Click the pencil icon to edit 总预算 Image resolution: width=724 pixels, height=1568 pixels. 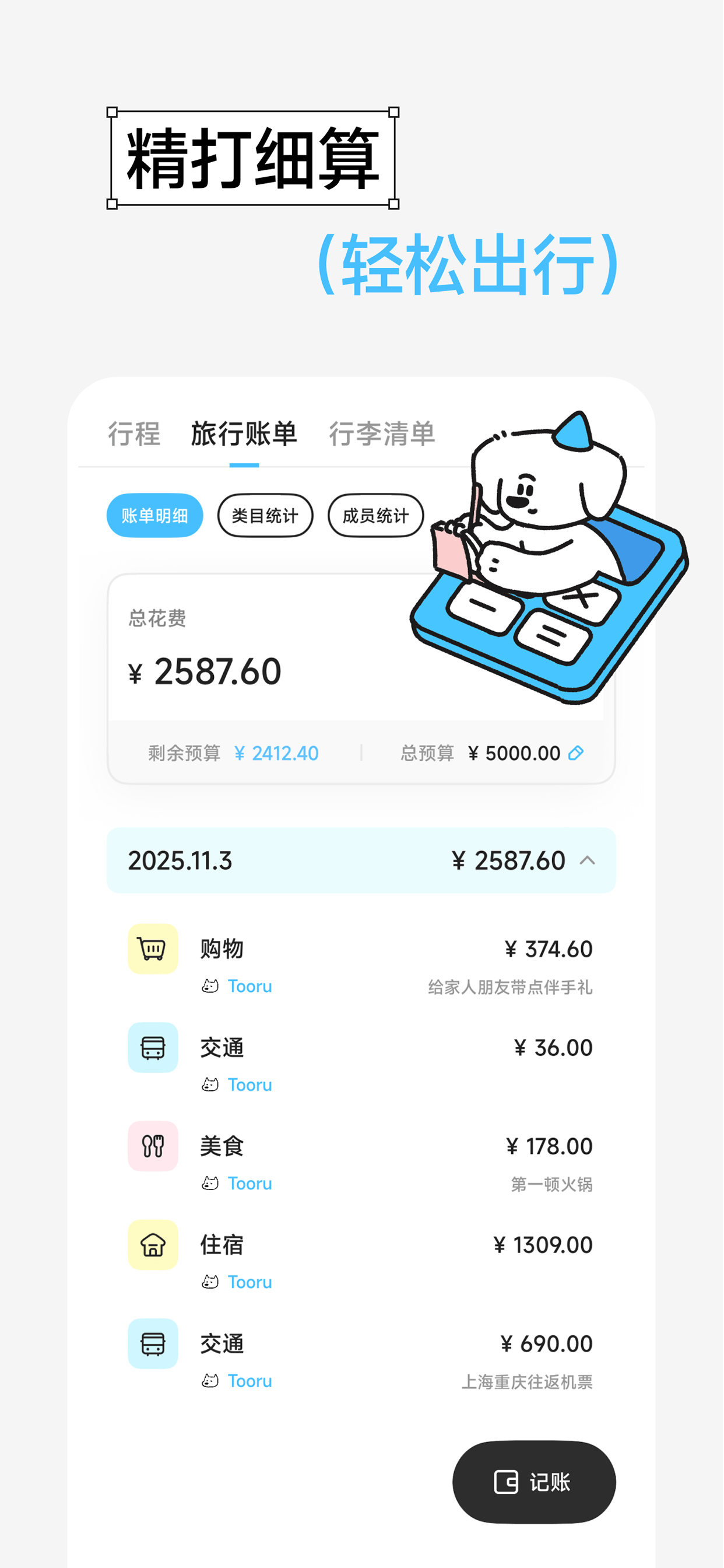(x=577, y=753)
